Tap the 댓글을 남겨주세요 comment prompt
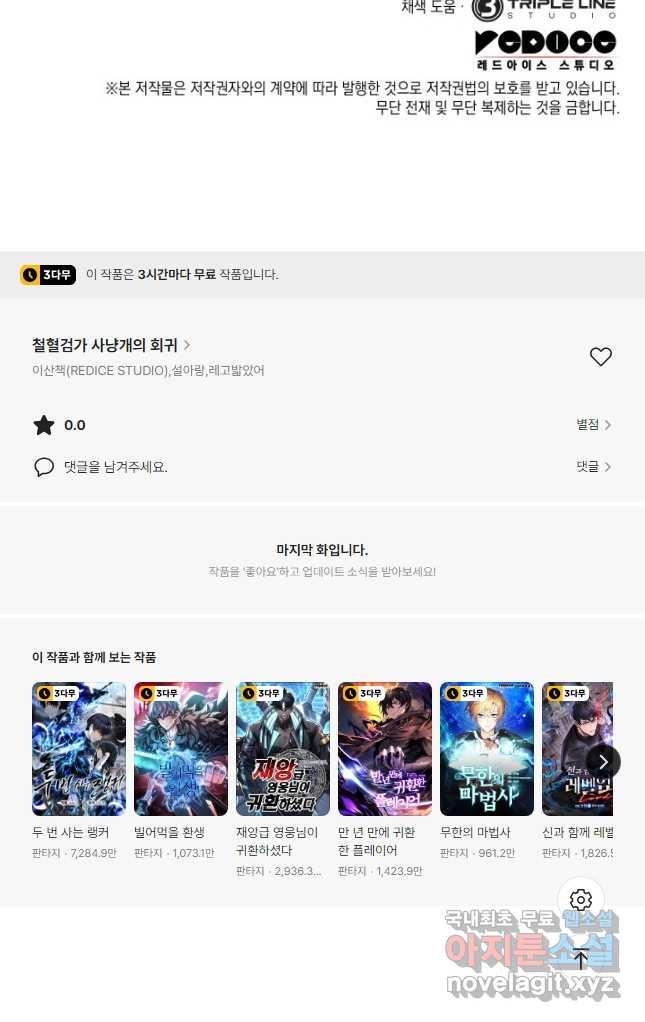Screen dimensions: 645x1022 click(115, 467)
